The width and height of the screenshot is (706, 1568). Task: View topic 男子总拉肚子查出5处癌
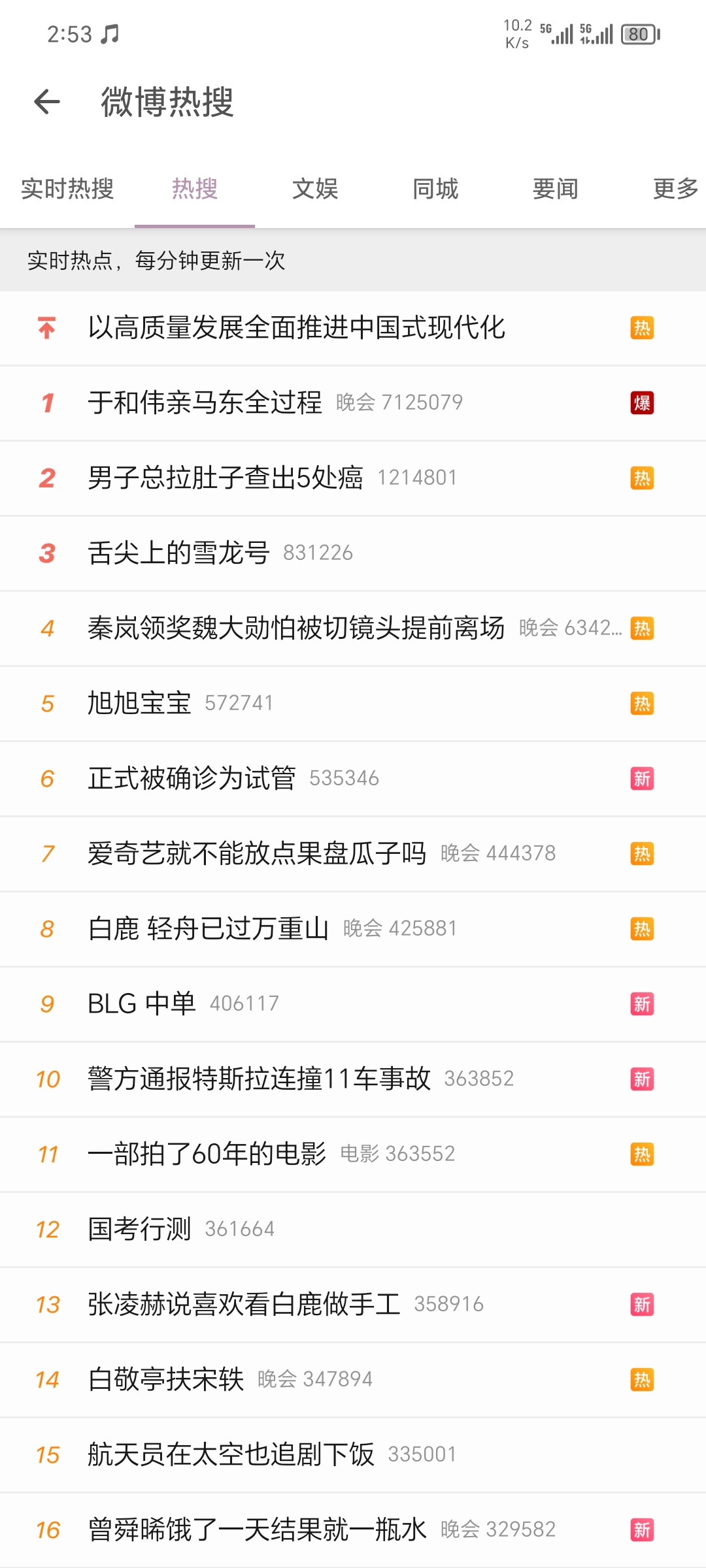tap(226, 478)
